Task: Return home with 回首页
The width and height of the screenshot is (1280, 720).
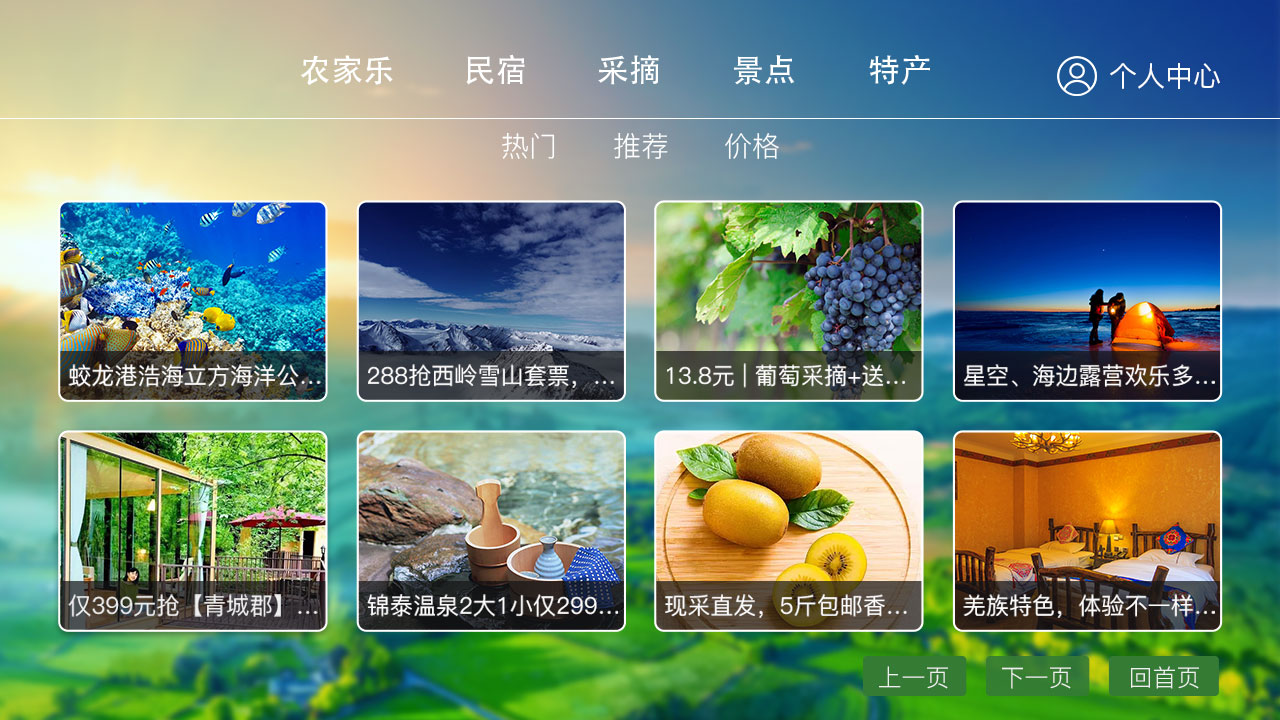Action: [1164, 677]
